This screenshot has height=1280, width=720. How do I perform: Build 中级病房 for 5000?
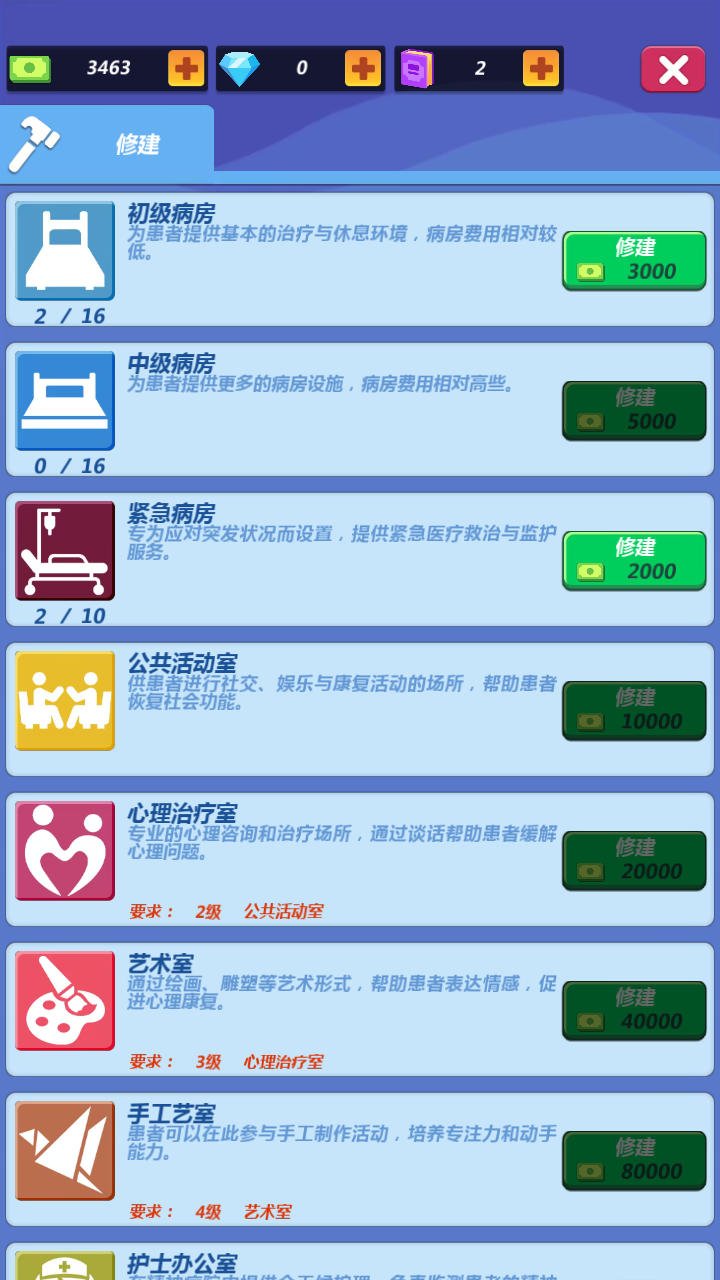634,410
